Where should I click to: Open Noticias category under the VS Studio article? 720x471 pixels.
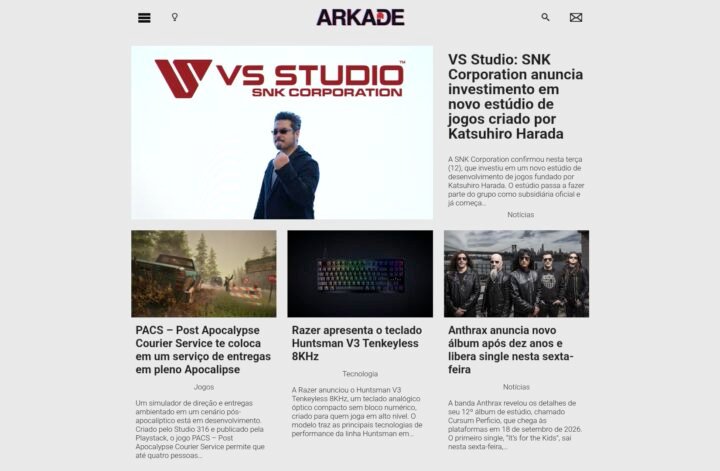coord(520,214)
